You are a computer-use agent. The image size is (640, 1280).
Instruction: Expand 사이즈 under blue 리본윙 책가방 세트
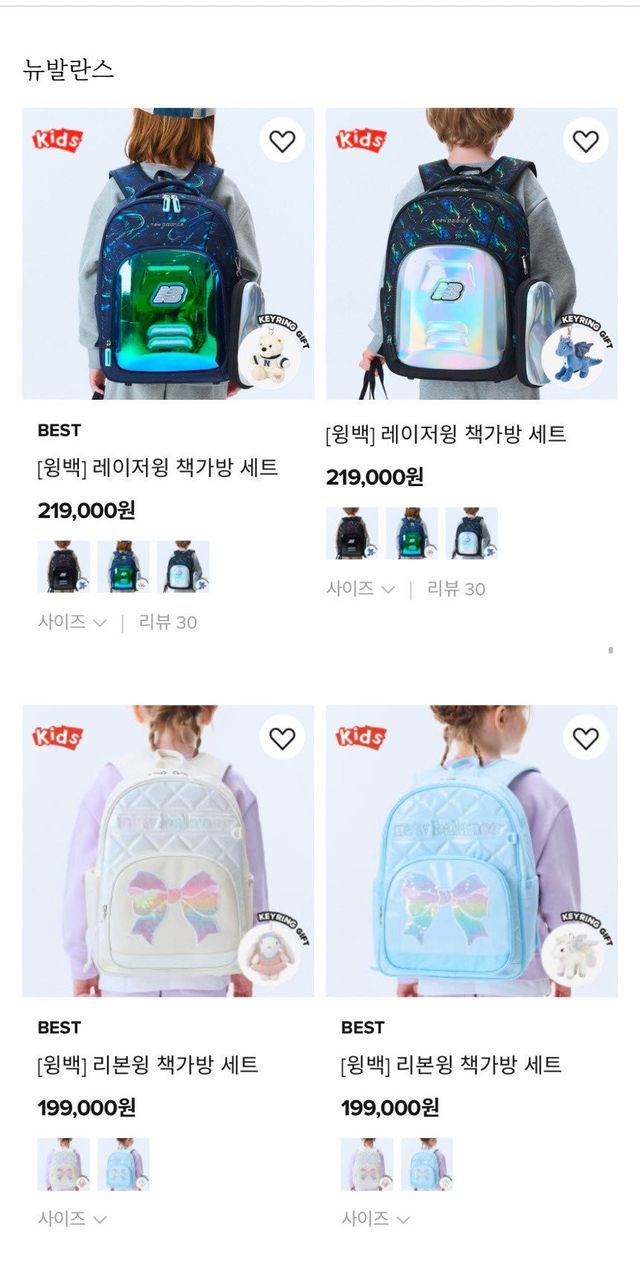click(375, 1219)
